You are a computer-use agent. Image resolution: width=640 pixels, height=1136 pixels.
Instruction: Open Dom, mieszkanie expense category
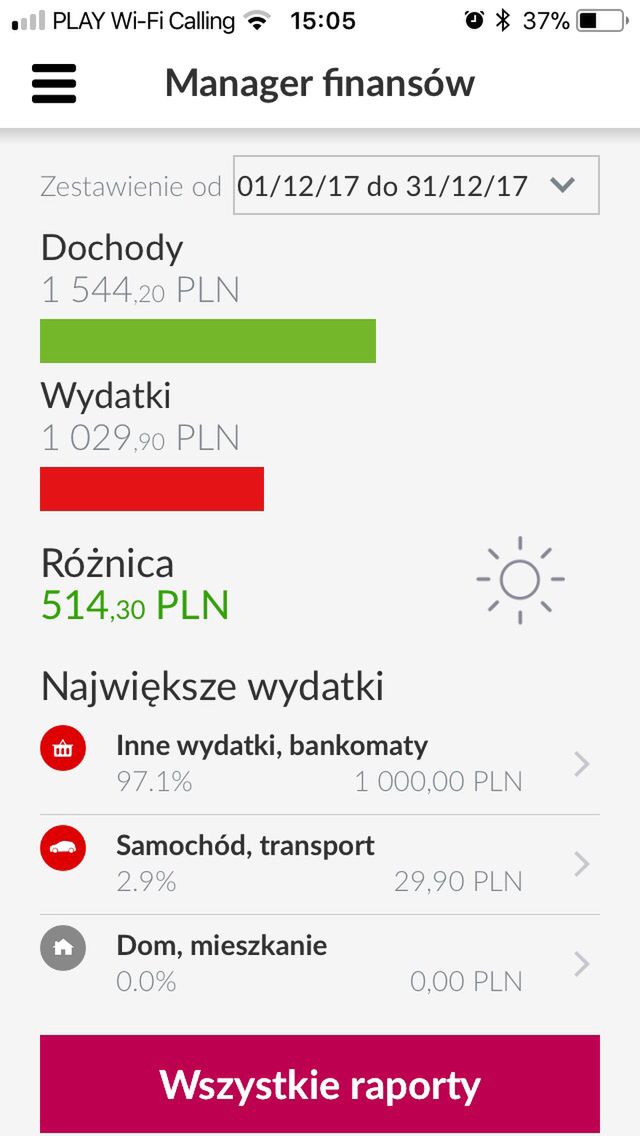coord(320,964)
